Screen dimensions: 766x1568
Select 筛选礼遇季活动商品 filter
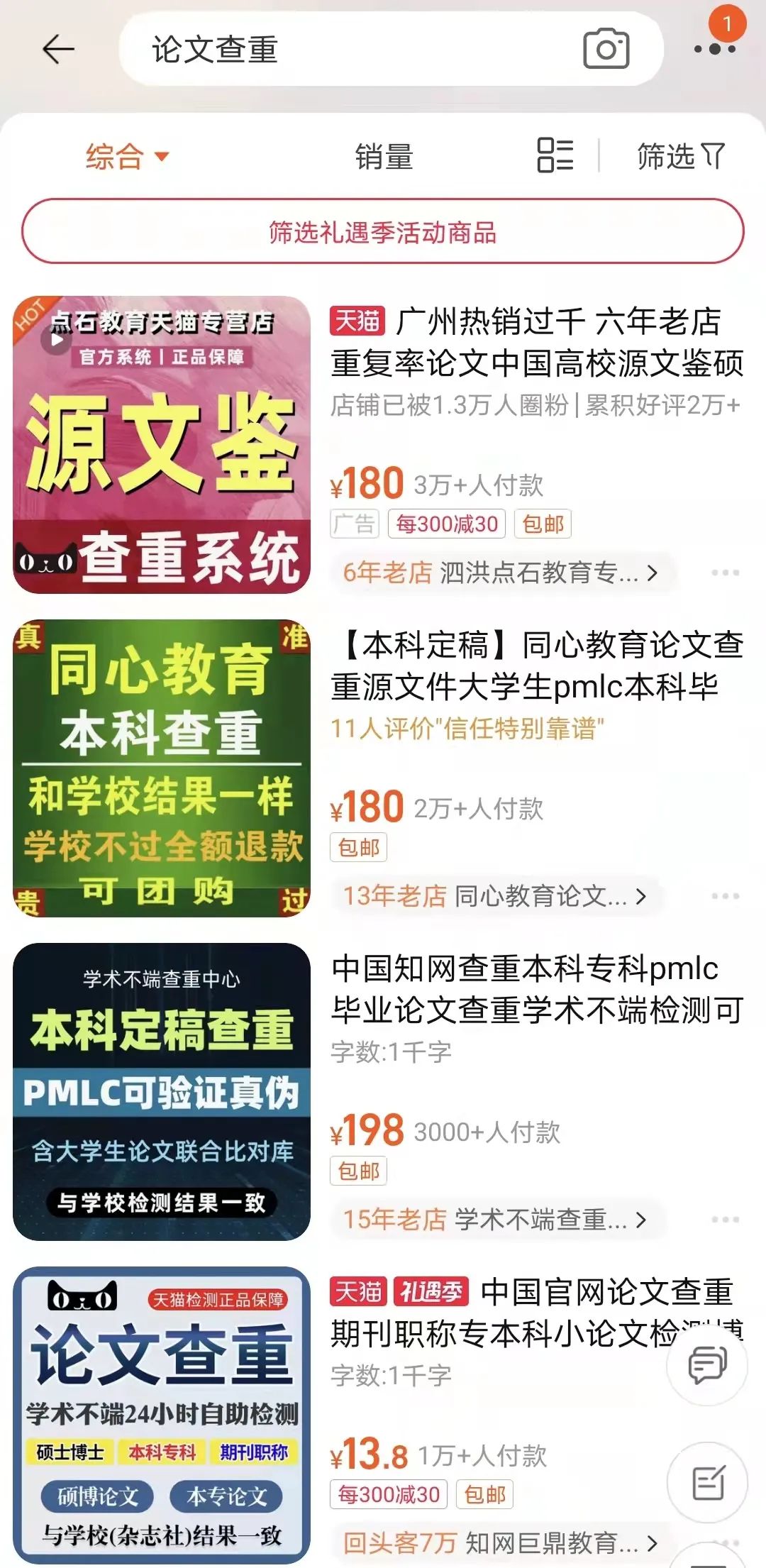pyautogui.click(x=383, y=231)
